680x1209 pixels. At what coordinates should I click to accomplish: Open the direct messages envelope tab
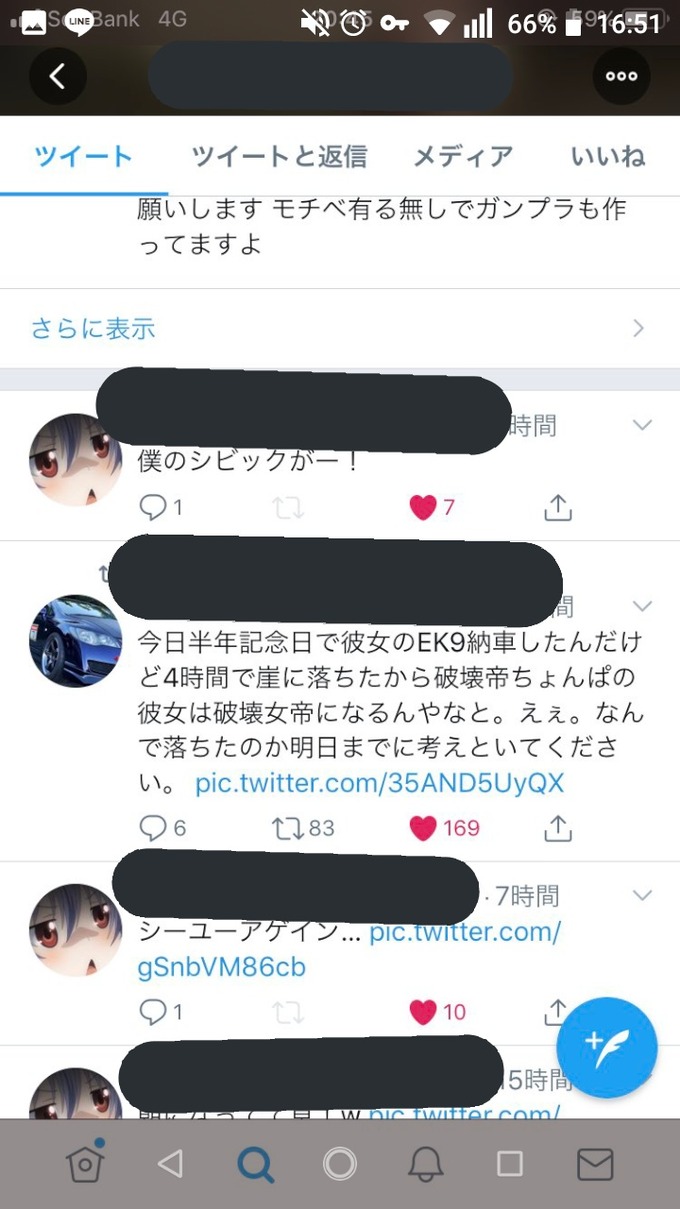(x=595, y=1163)
